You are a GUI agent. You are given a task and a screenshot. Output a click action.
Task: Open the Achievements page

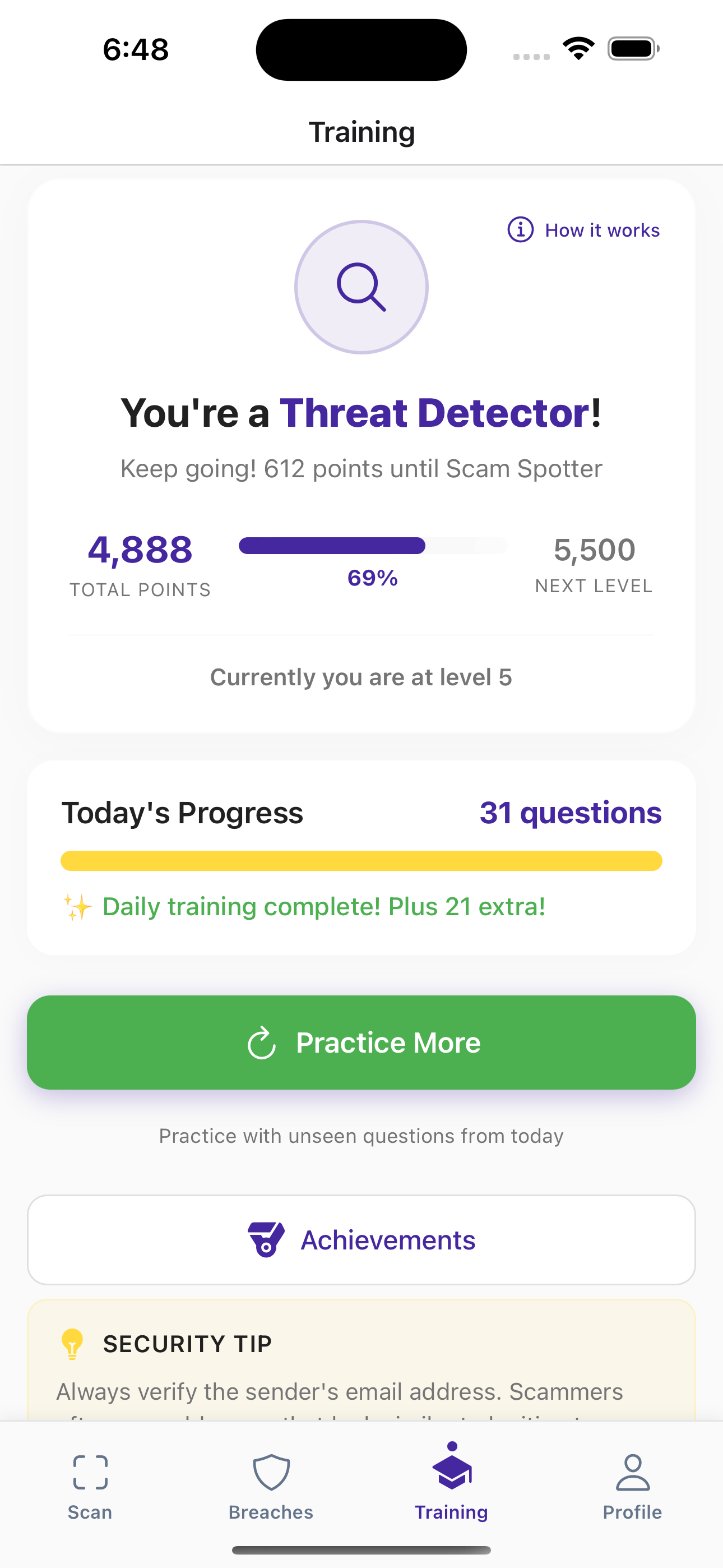click(361, 1240)
